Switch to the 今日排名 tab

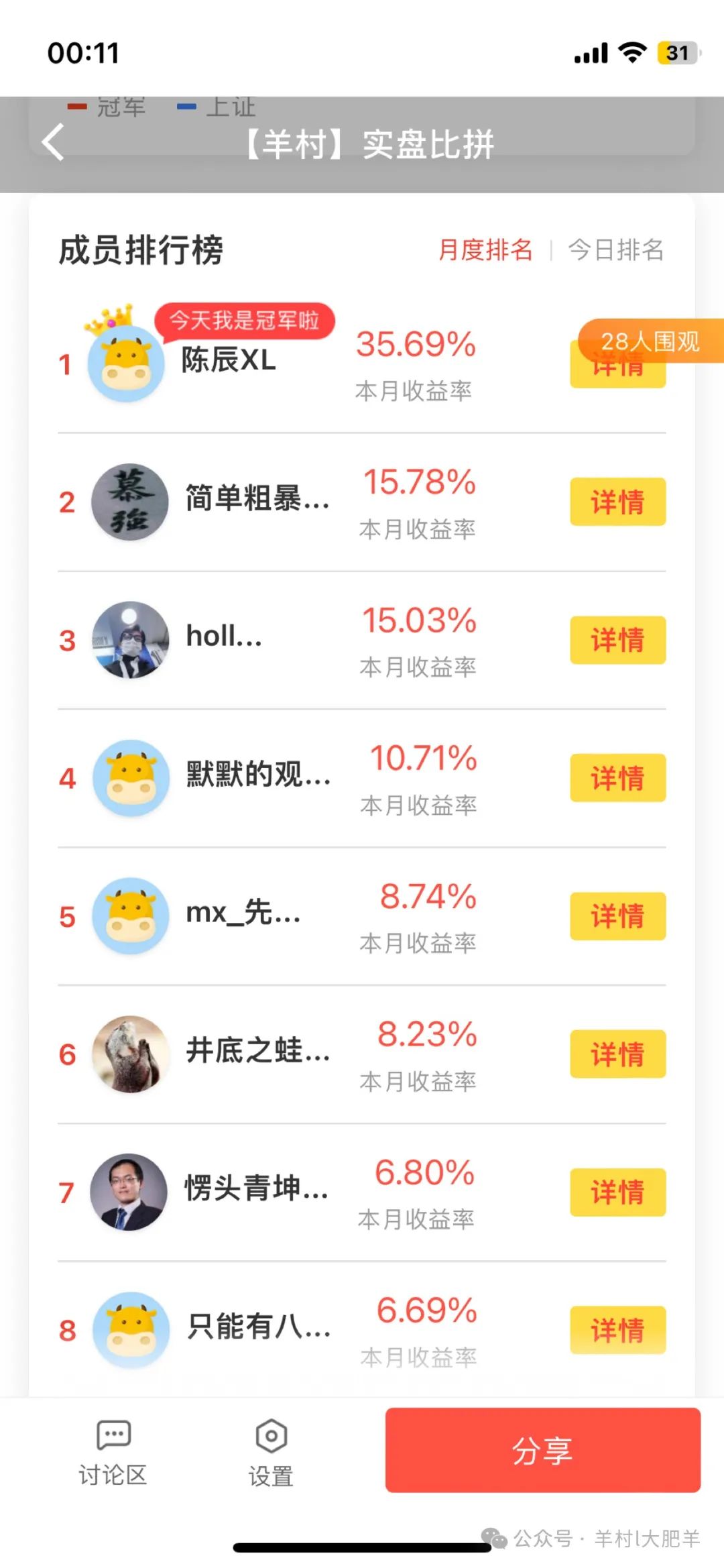[615, 250]
